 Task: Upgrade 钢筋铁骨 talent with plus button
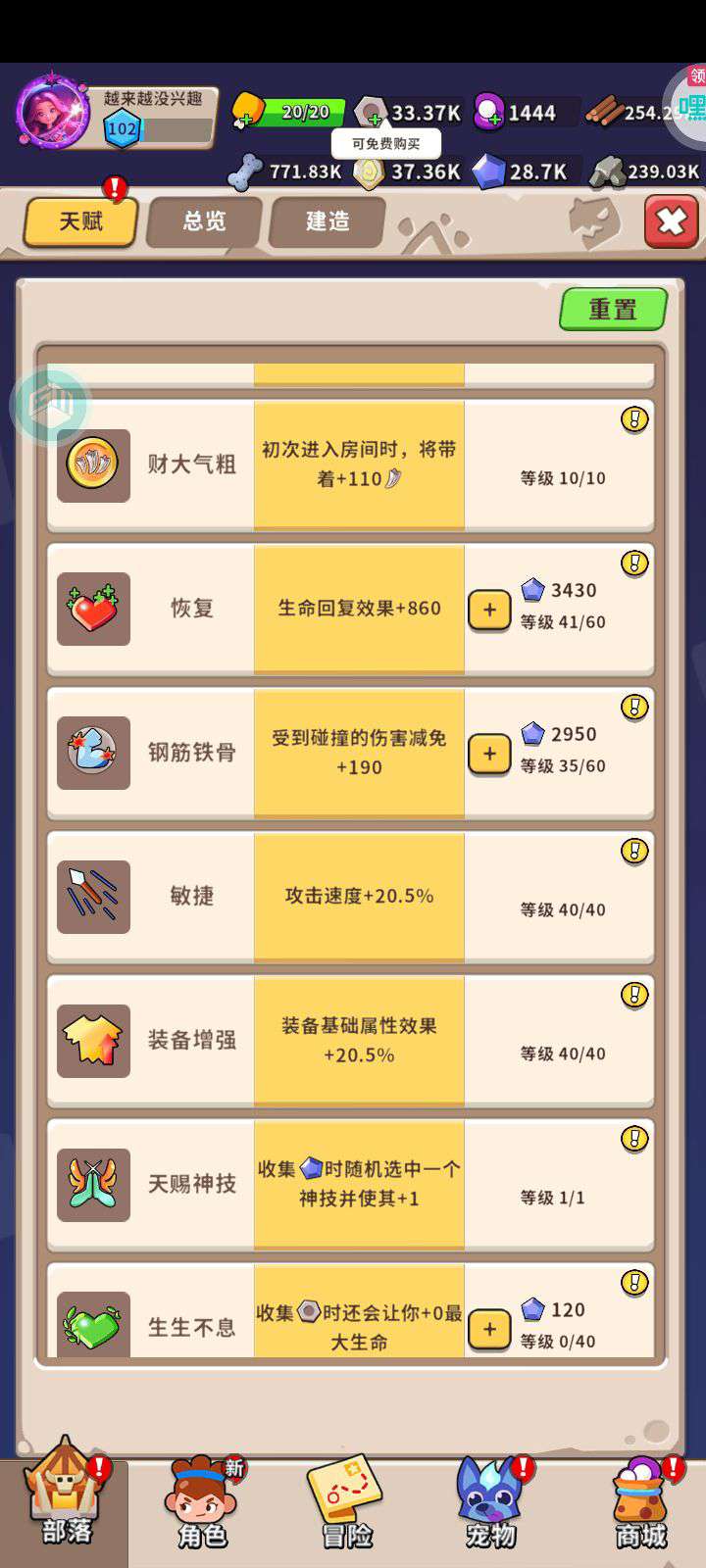tap(489, 754)
